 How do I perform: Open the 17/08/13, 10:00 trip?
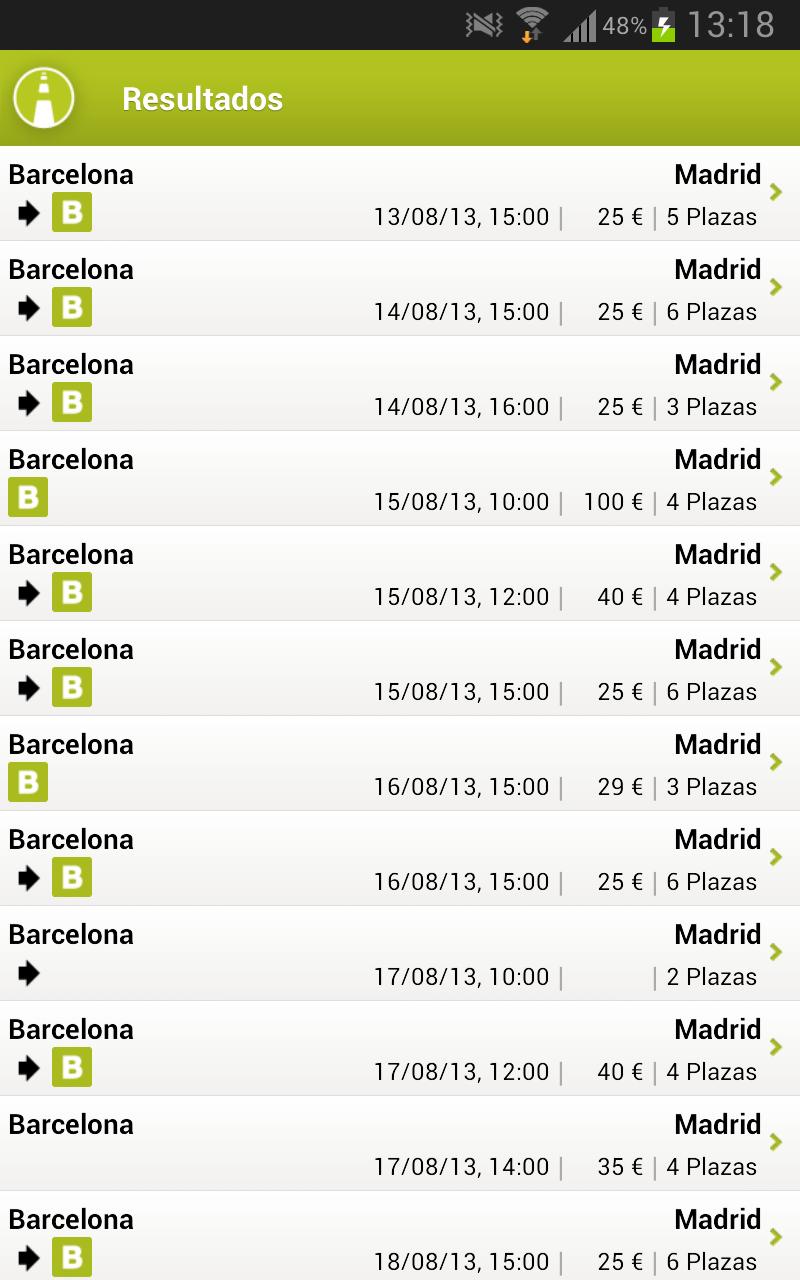[400, 954]
